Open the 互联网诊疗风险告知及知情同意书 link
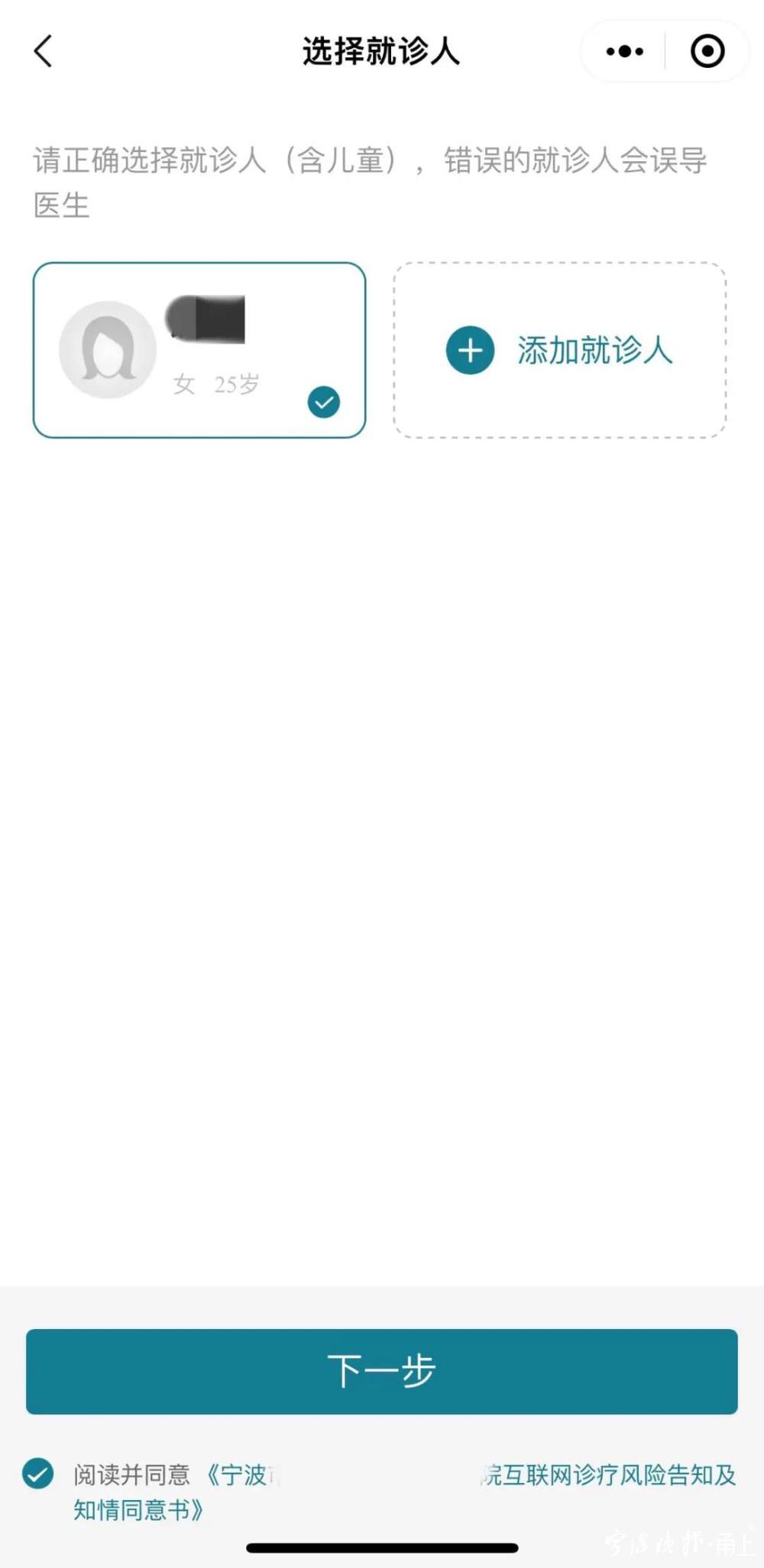764x1568 pixels. click(x=608, y=1475)
